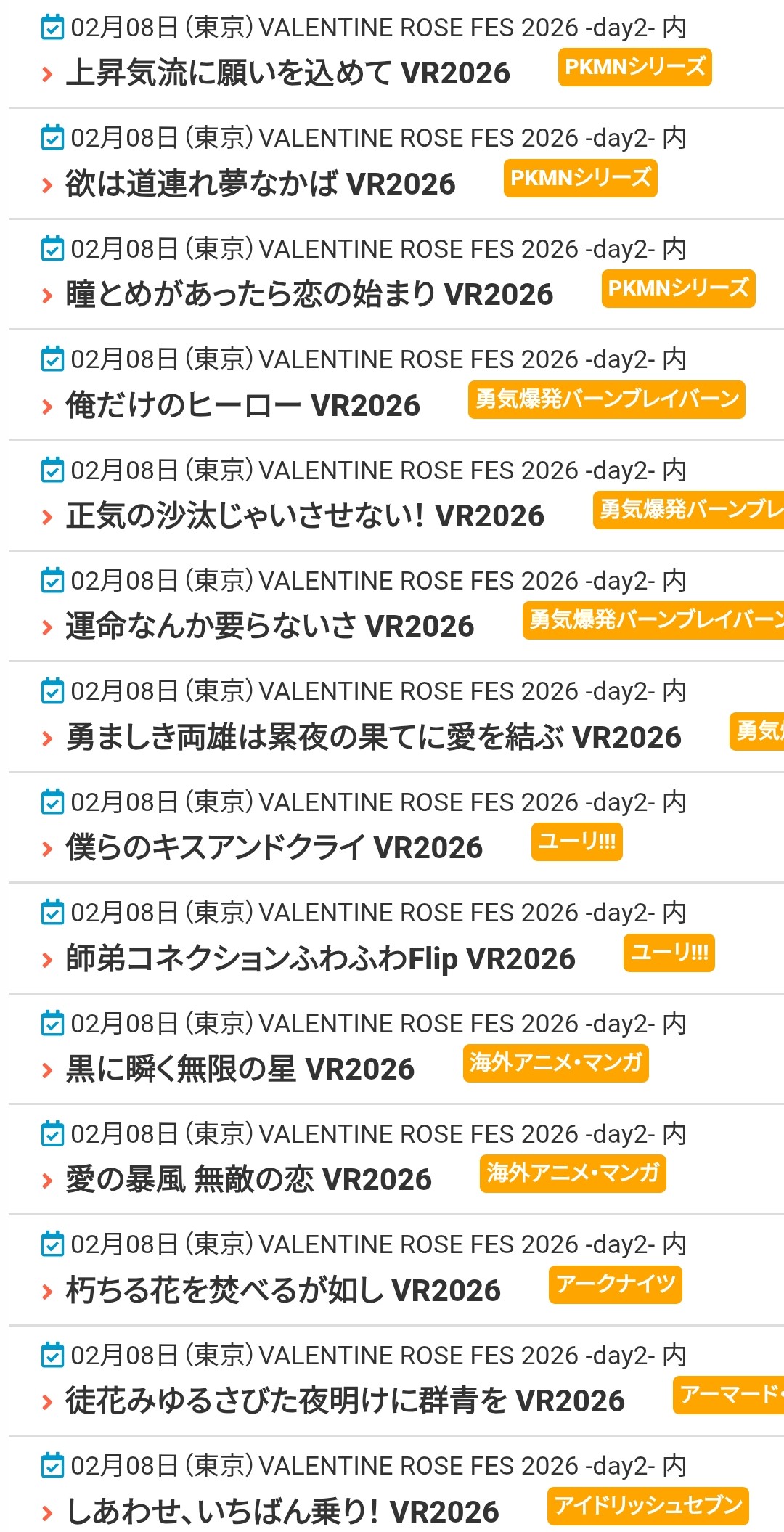The image size is (784, 1532).
Task: Tap 海外アニメ・マンガ tag beside 黒に瞬く無限の星
Action: [555, 1063]
